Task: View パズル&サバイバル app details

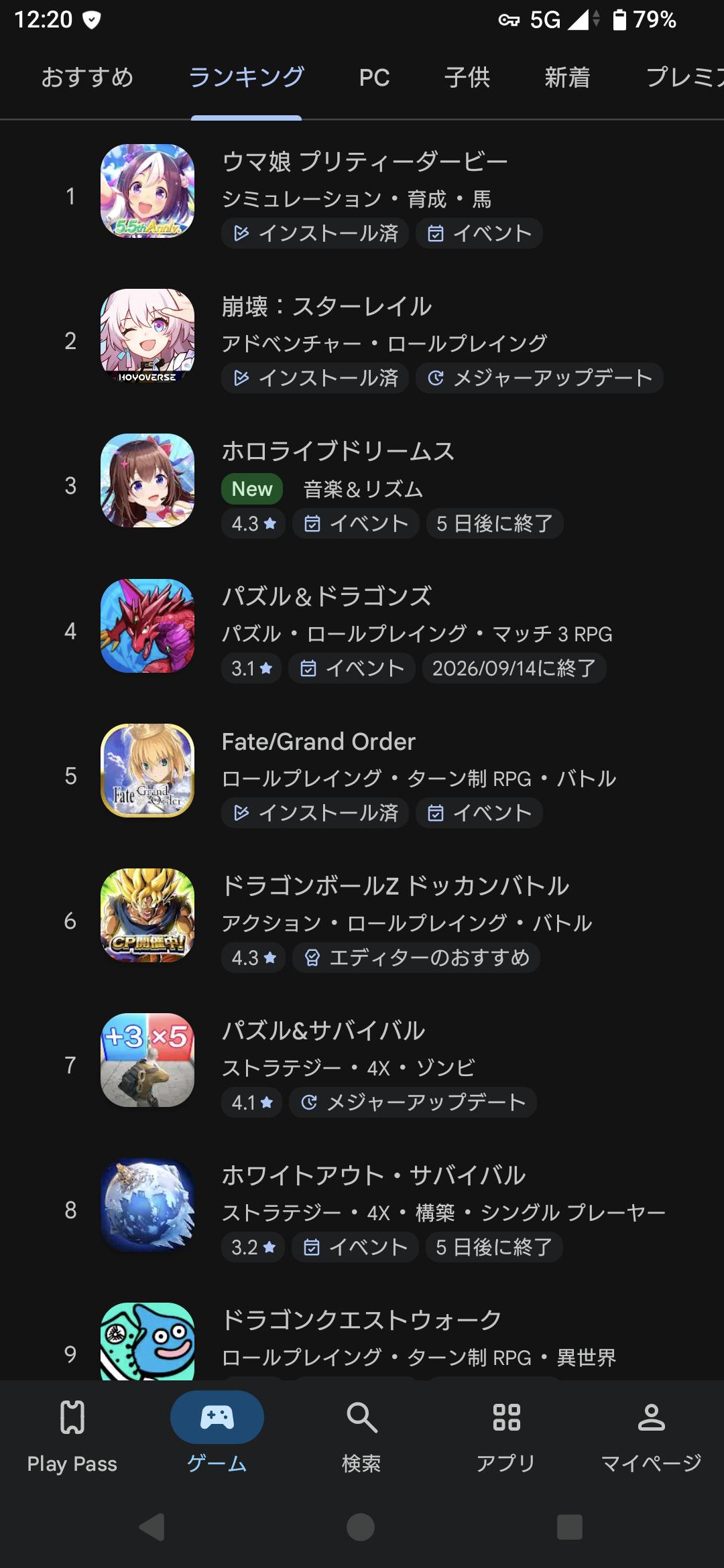Action: coord(362,1065)
